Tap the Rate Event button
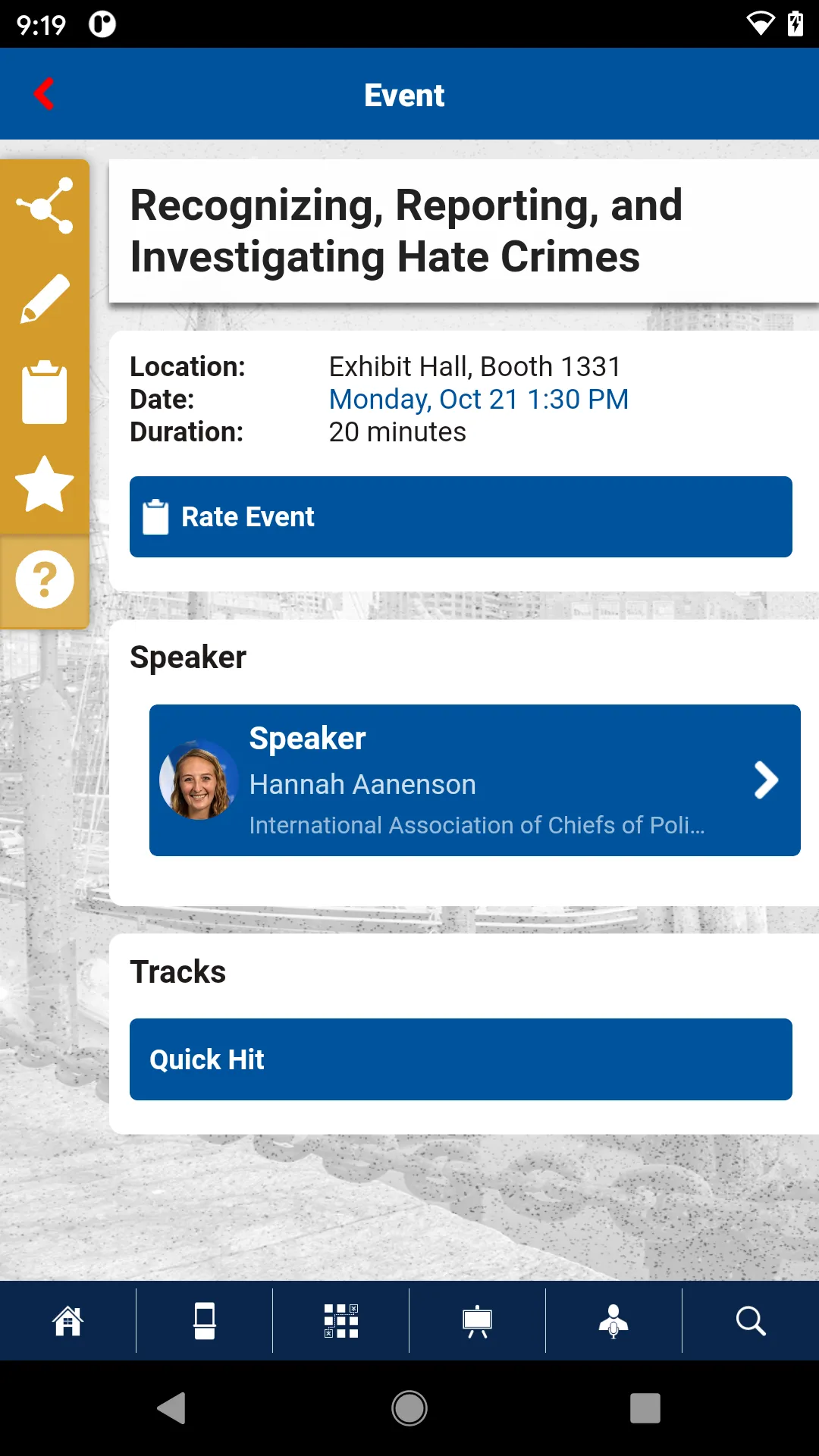819x1456 pixels. point(461,516)
